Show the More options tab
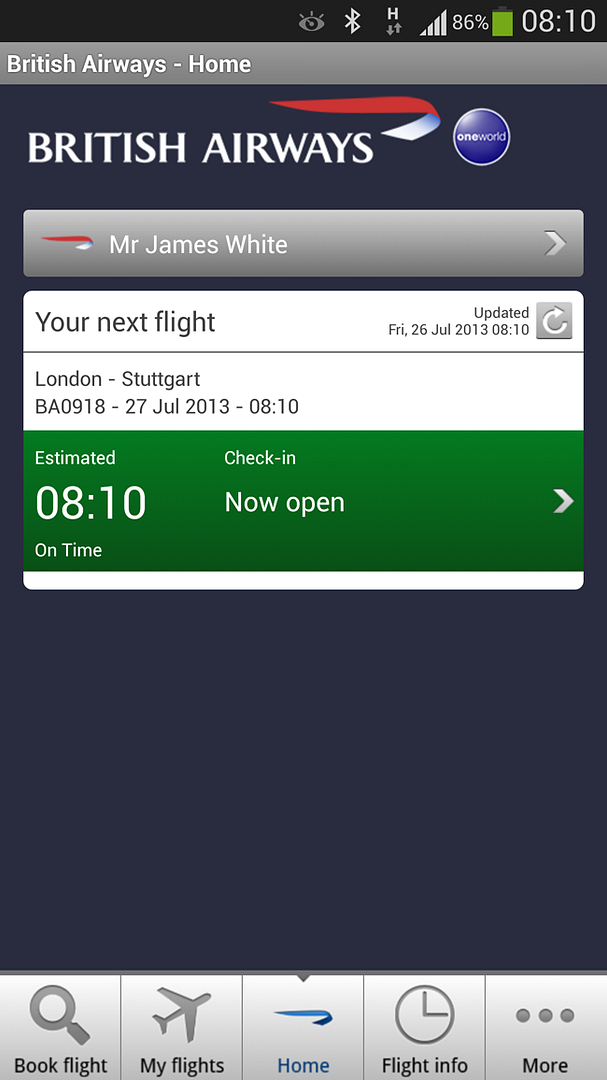Image resolution: width=607 pixels, height=1080 pixels. coord(546,1028)
